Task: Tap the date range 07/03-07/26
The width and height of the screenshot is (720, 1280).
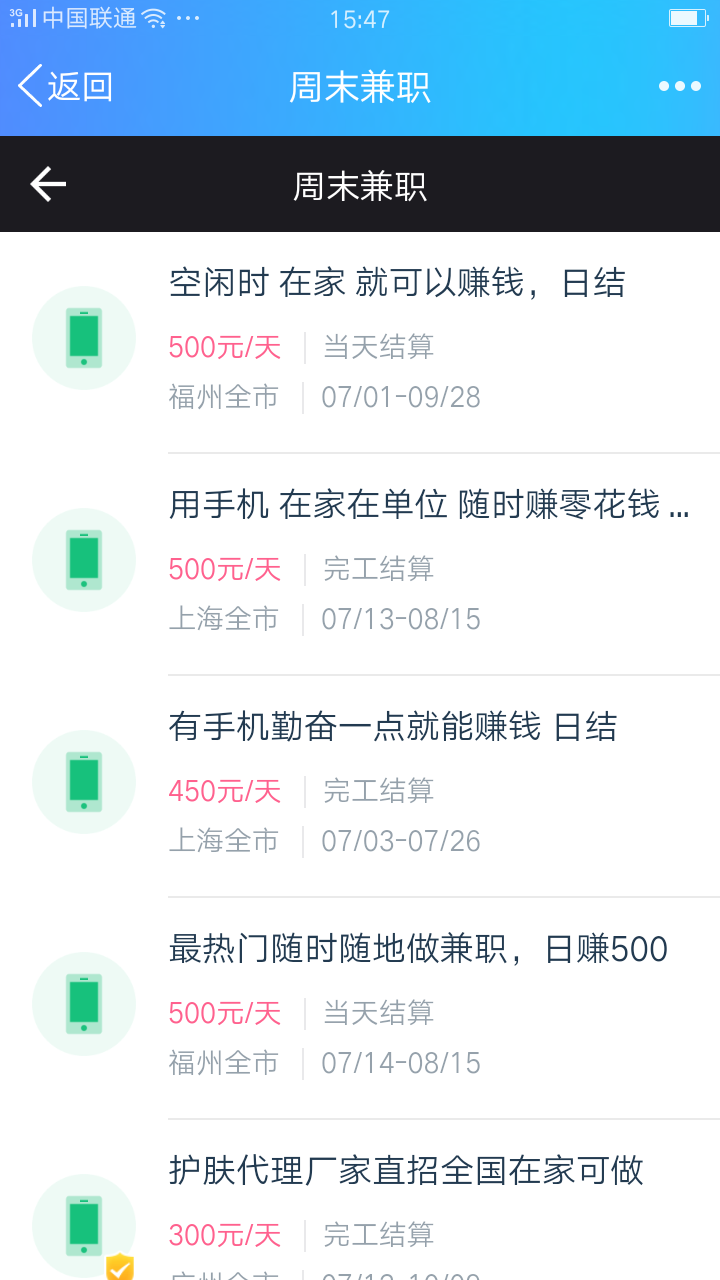Action: 401,841
